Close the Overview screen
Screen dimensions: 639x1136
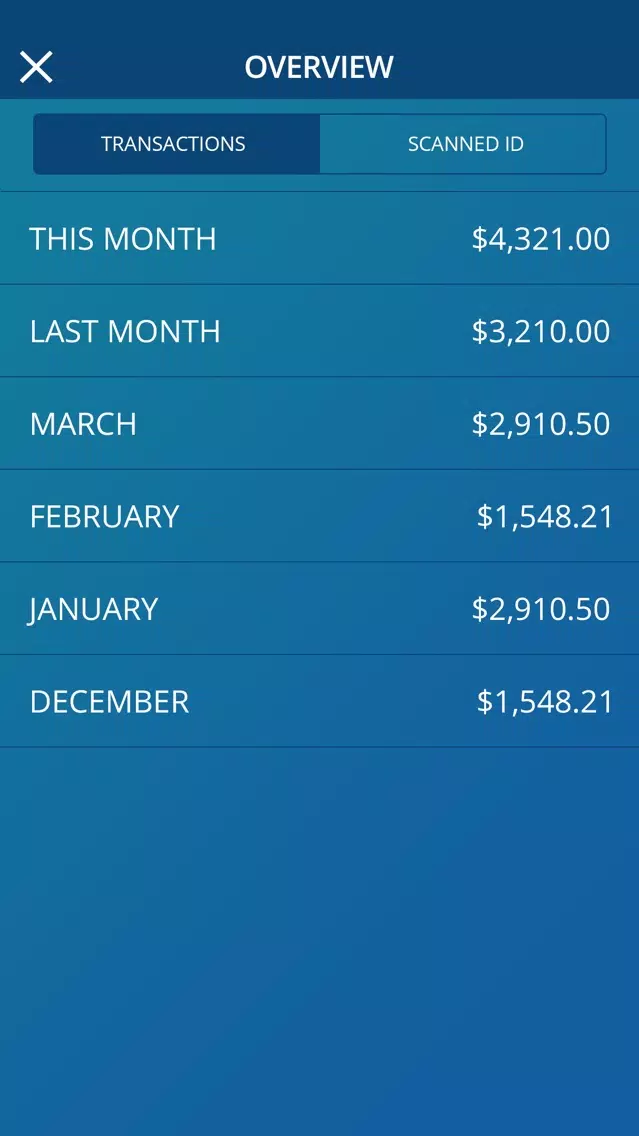pos(36,67)
